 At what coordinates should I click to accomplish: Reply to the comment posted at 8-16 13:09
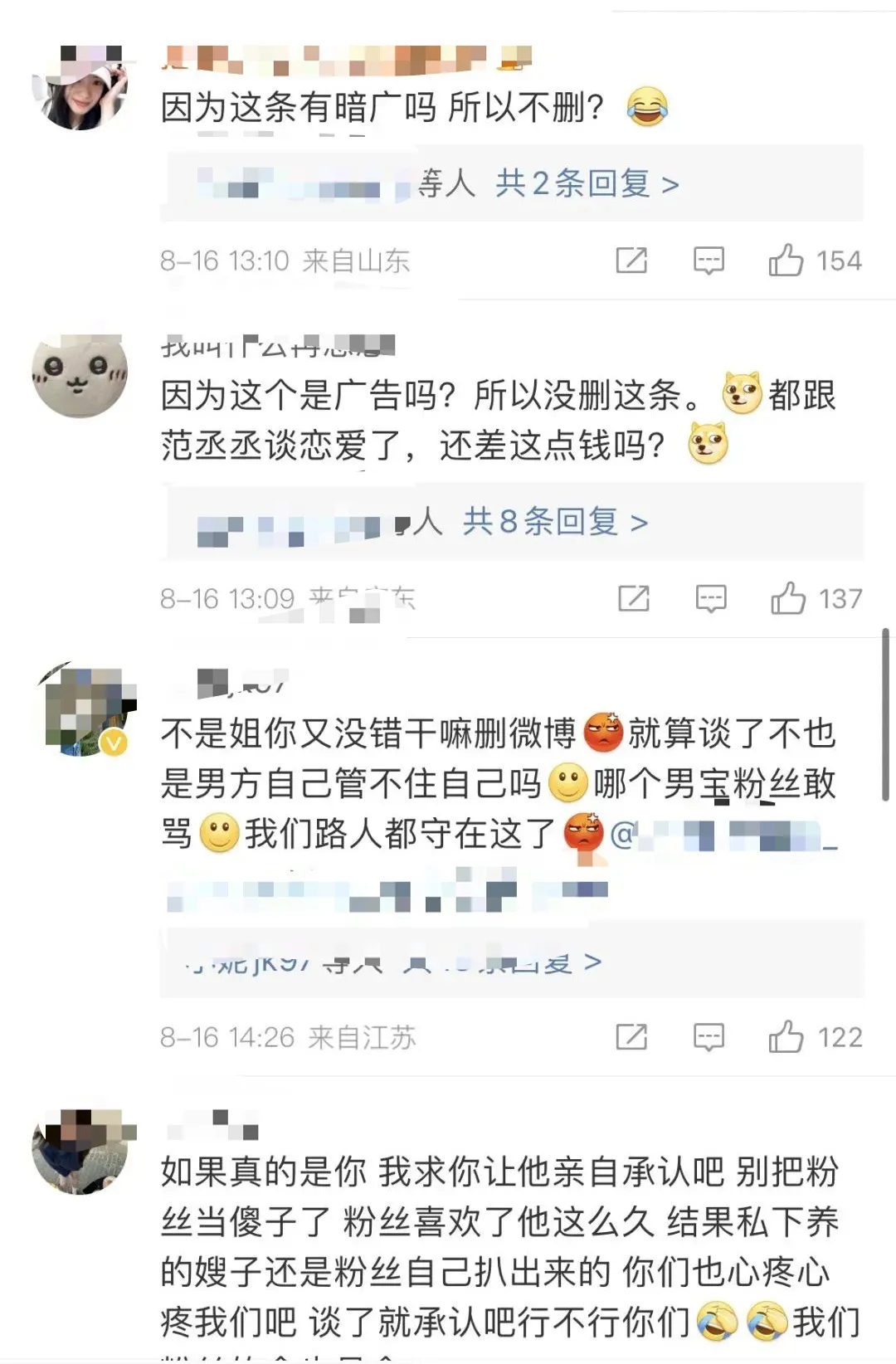[x=711, y=598]
